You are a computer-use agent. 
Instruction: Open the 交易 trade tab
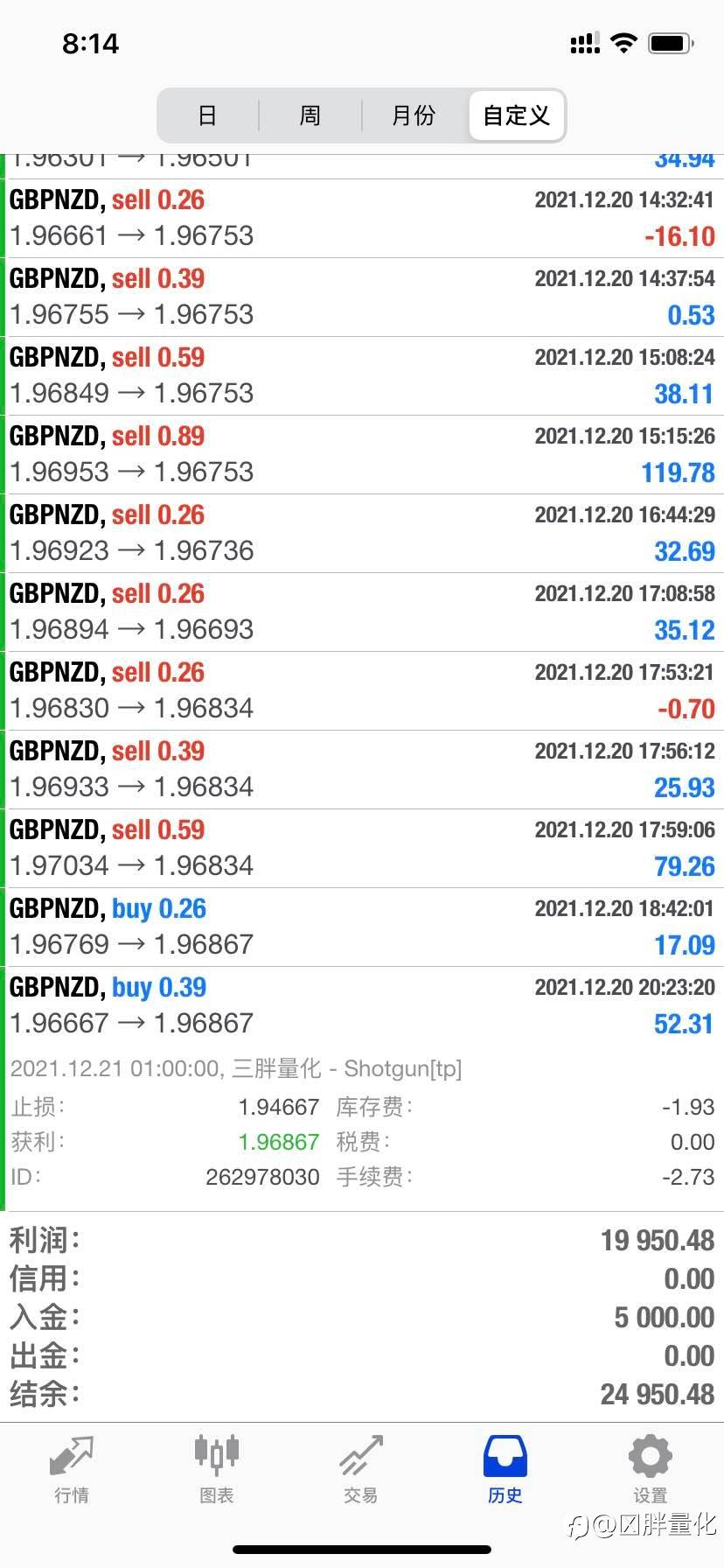click(x=361, y=1470)
